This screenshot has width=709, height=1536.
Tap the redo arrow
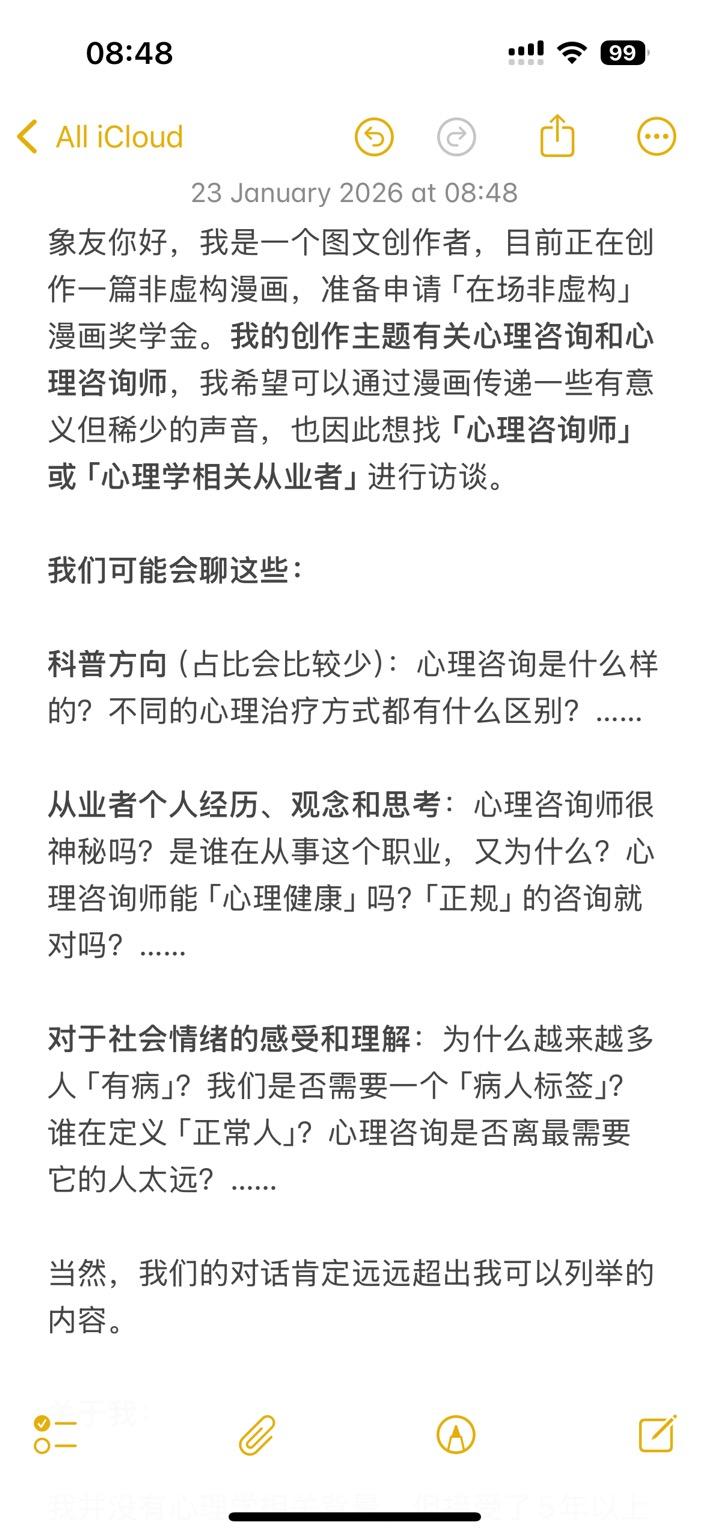[457, 137]
